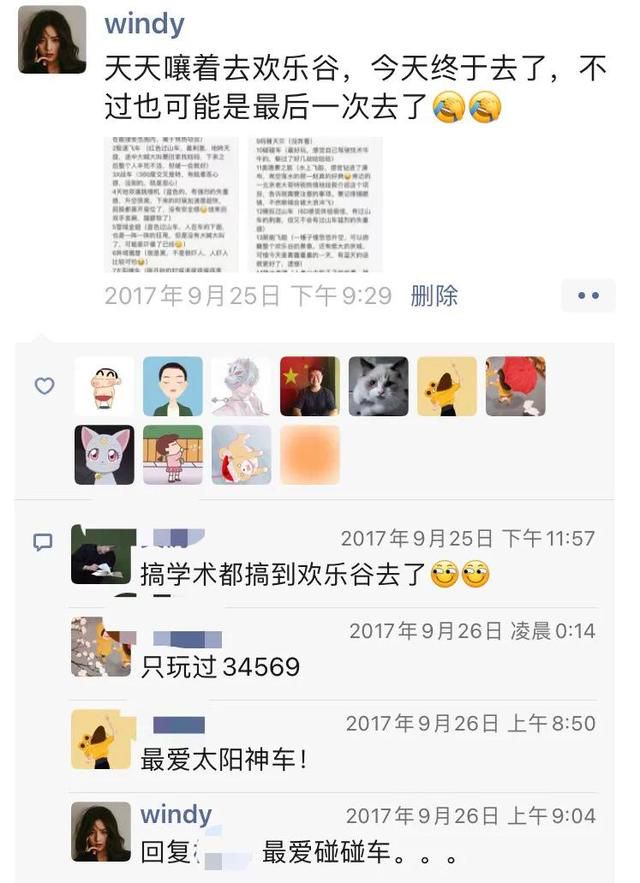Open the red flag liker avatar
Screen dimensions: 640x883
click(309, 386)
